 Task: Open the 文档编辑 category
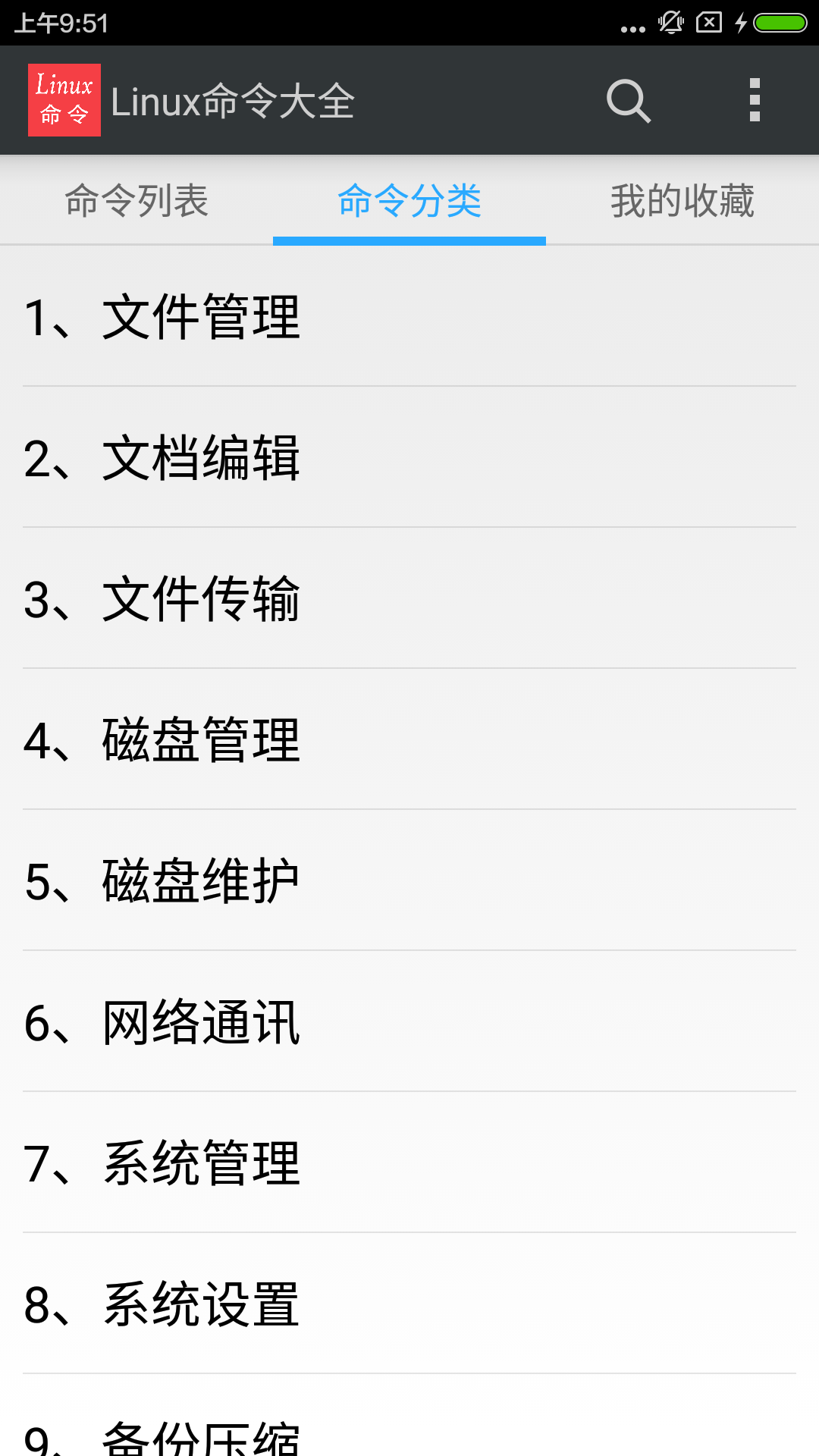409,457
